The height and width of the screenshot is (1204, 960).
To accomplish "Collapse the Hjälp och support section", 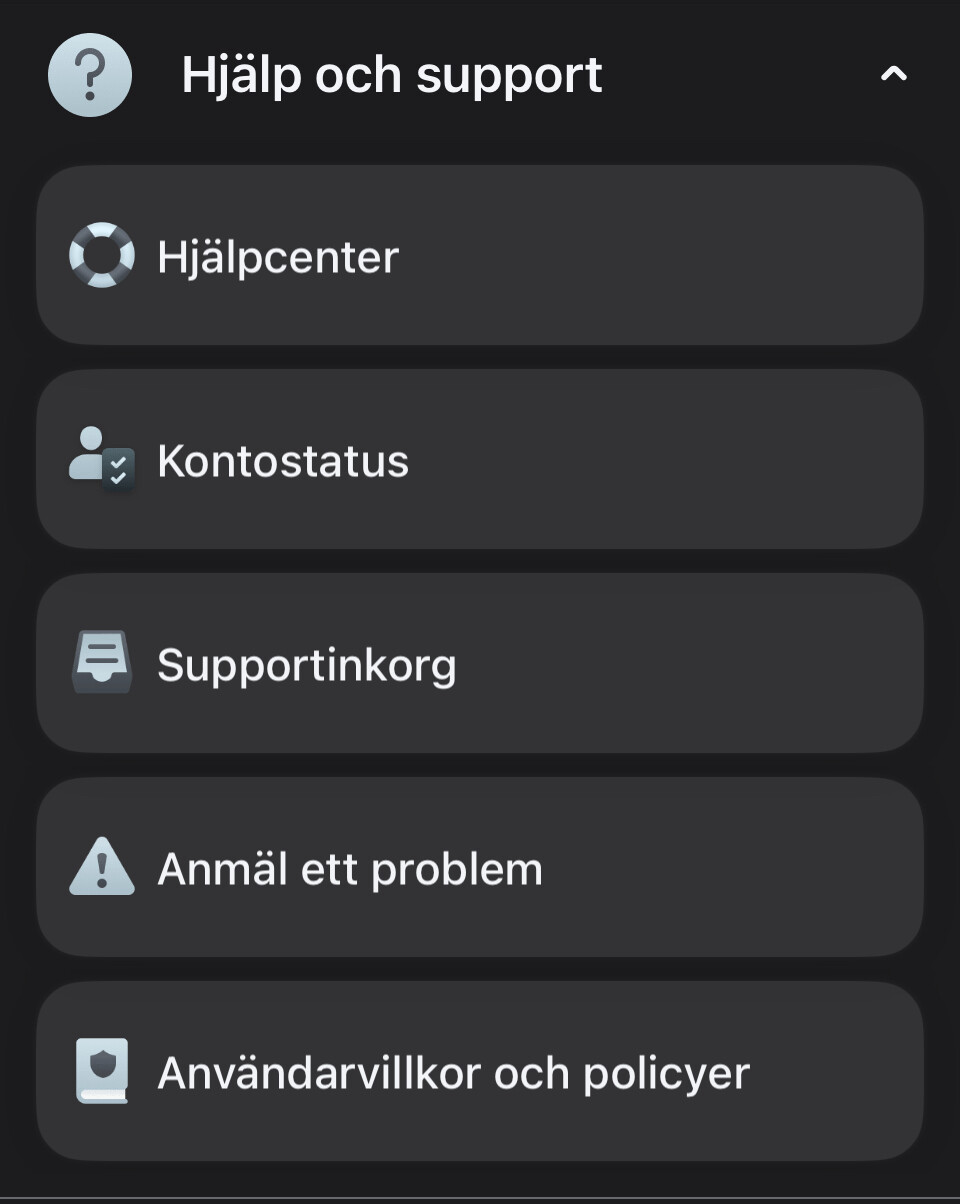I will pyautogui.click(x=892, y=74).
